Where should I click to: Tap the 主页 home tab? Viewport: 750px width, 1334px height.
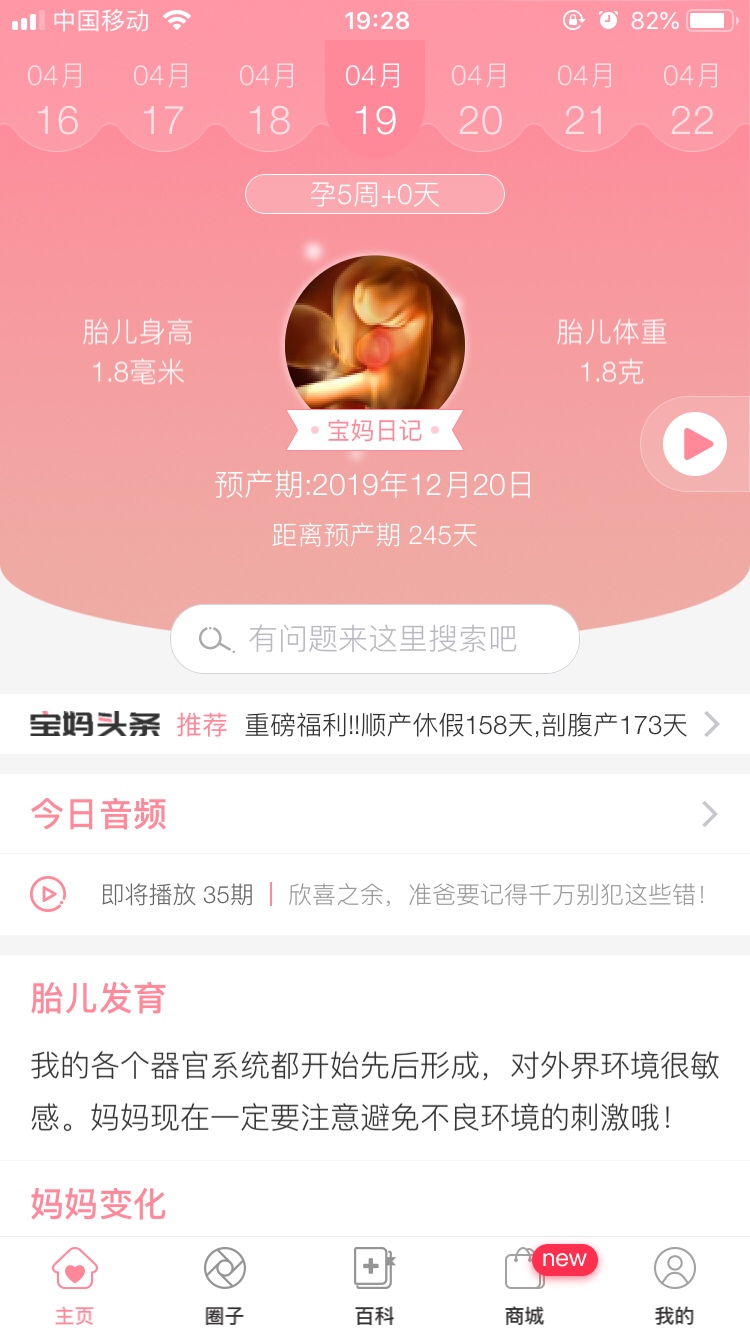pyautogui.click(x=75, y=1285)
